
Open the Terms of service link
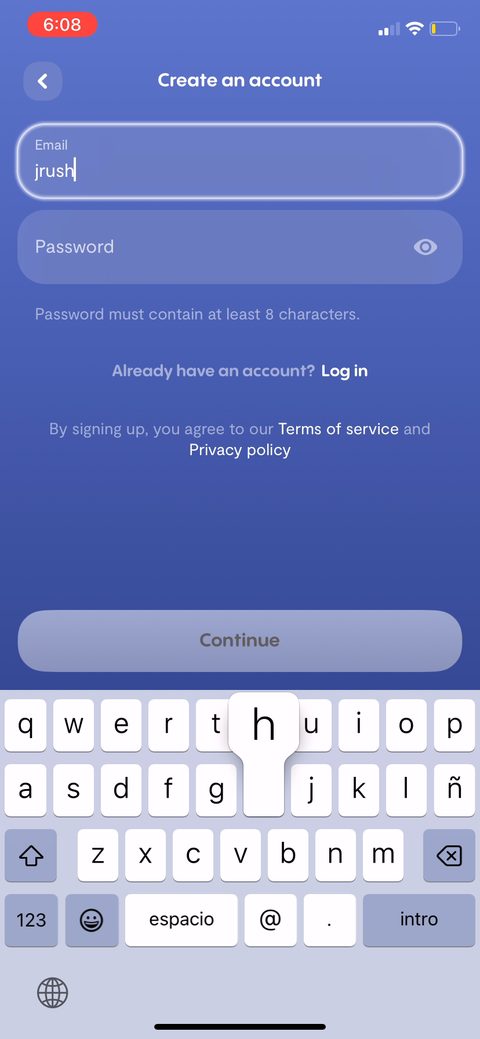pyautogui.click(x=338, y=429)
